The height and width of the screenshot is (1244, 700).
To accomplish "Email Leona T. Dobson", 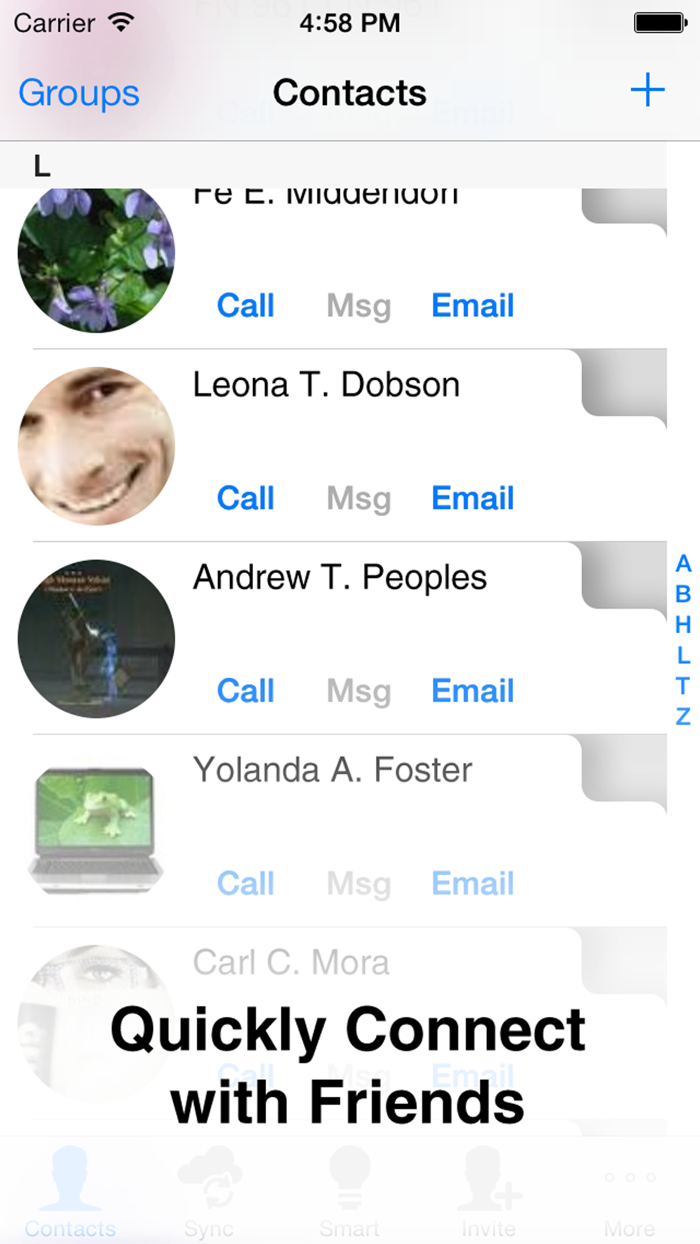I will [473, 498].
